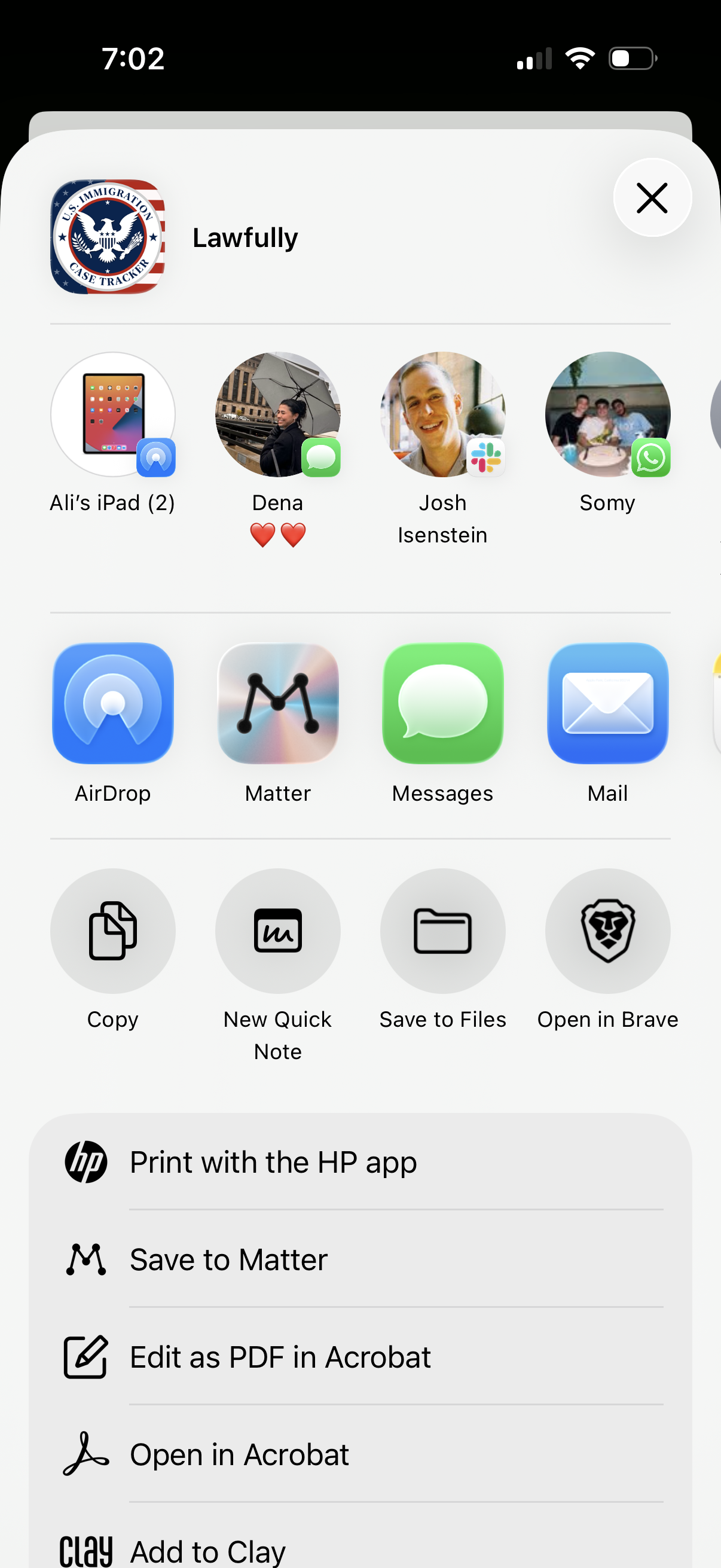
Task: Share with Somy on WhatsApp
Action: coord(607,415)
